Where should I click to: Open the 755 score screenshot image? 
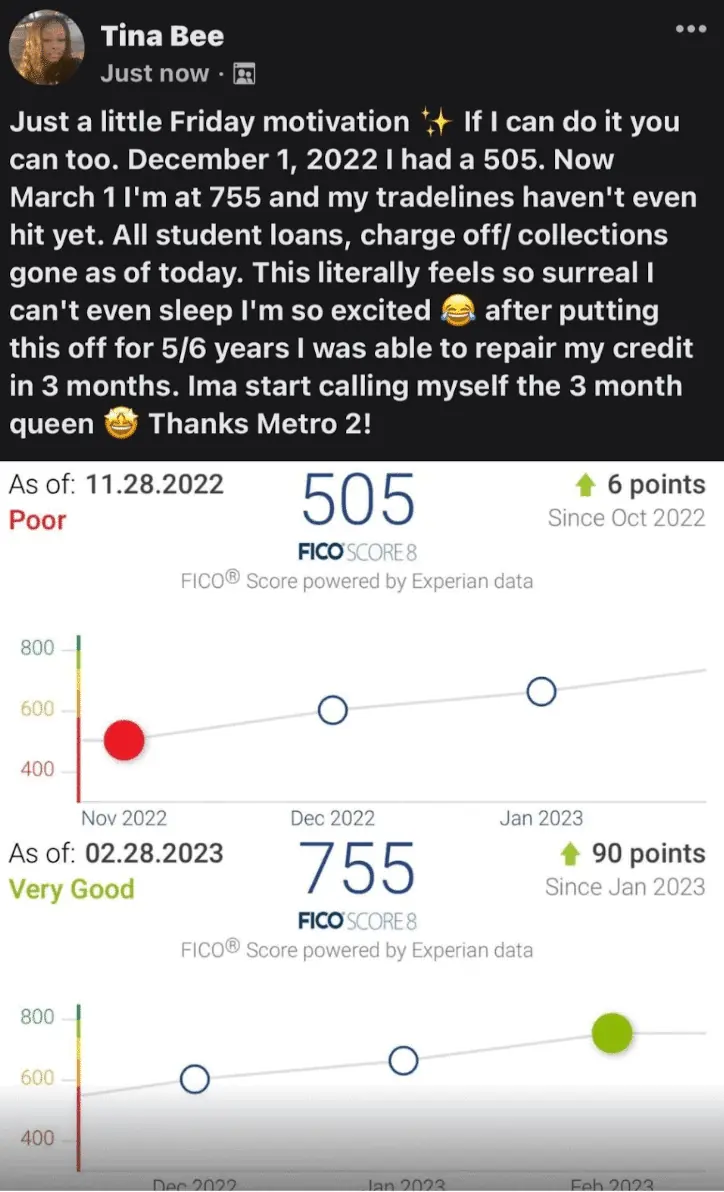coord(362,1010)
